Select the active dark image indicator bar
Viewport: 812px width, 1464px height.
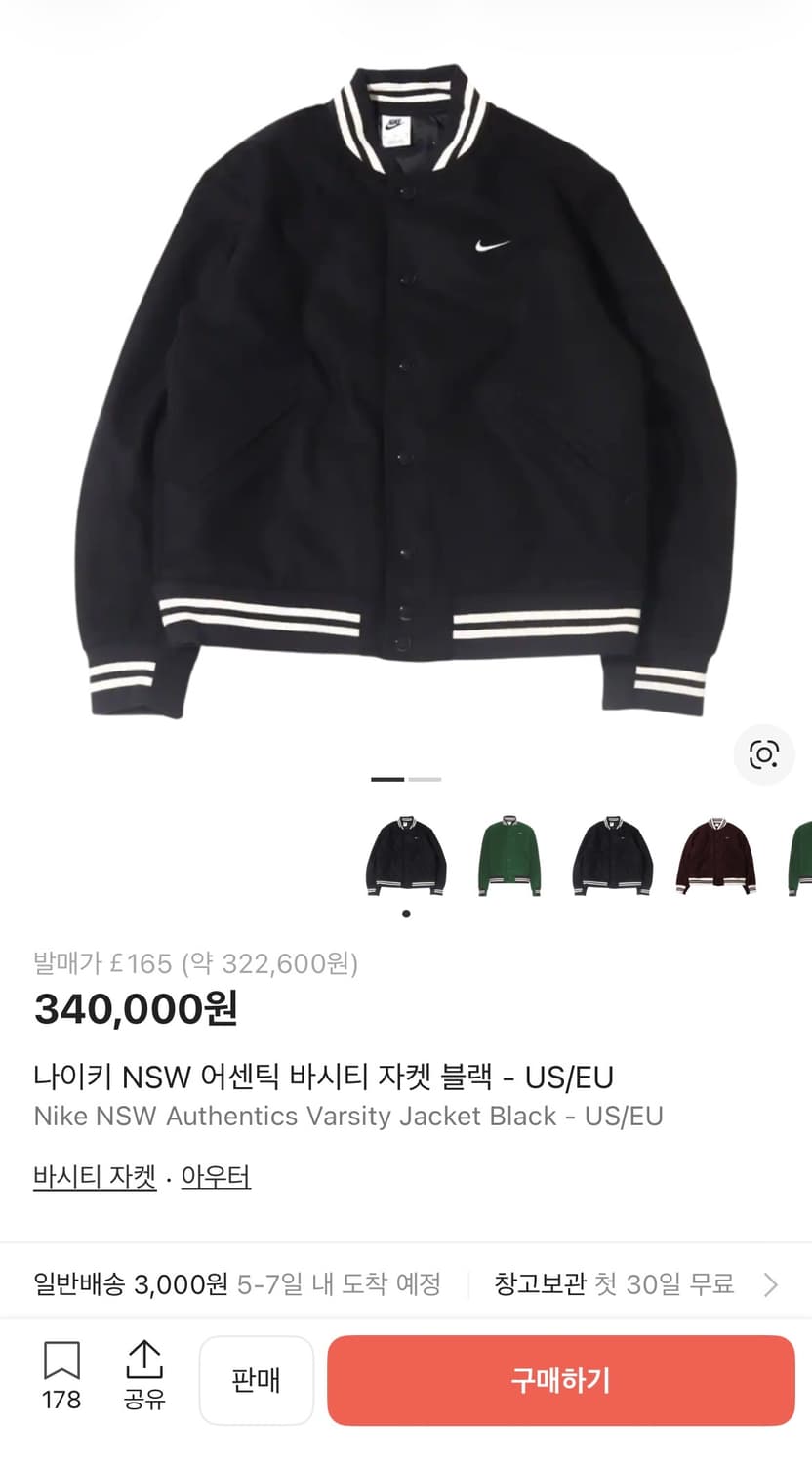[390, 779]
